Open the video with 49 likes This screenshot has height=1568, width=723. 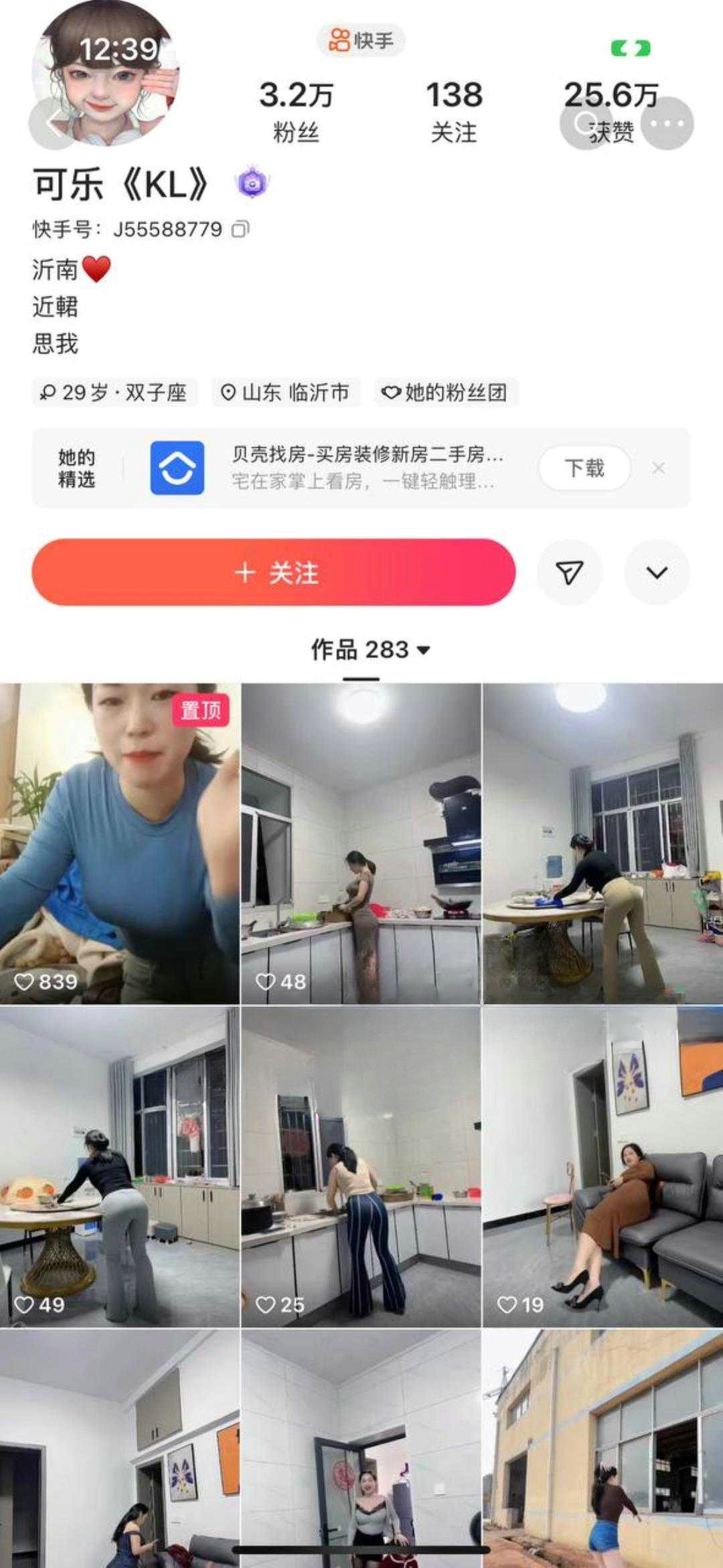(x=119, y=1166)
